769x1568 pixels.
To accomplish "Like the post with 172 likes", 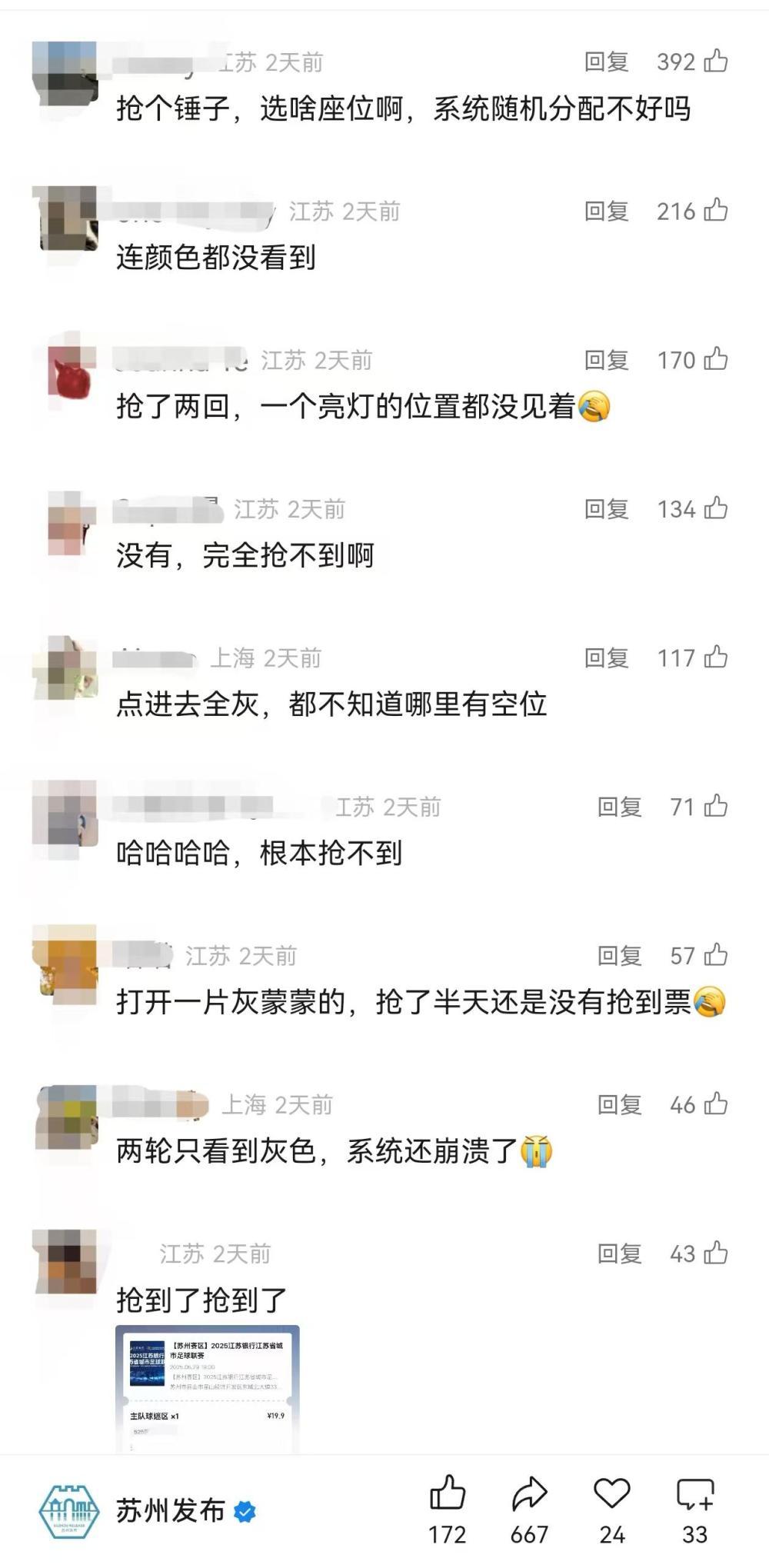I will tap(447, 1494).
